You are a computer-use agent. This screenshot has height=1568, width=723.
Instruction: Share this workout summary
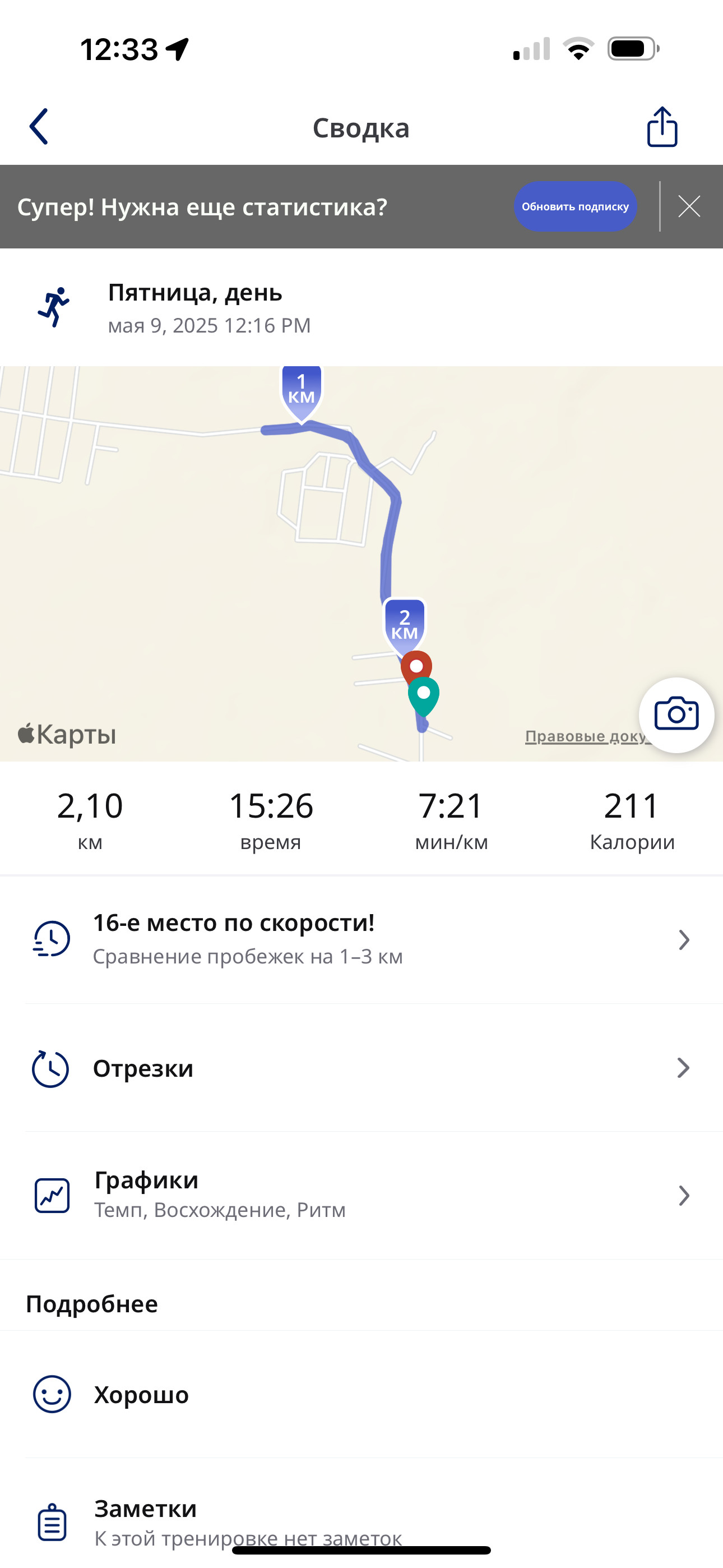point(661,127)
